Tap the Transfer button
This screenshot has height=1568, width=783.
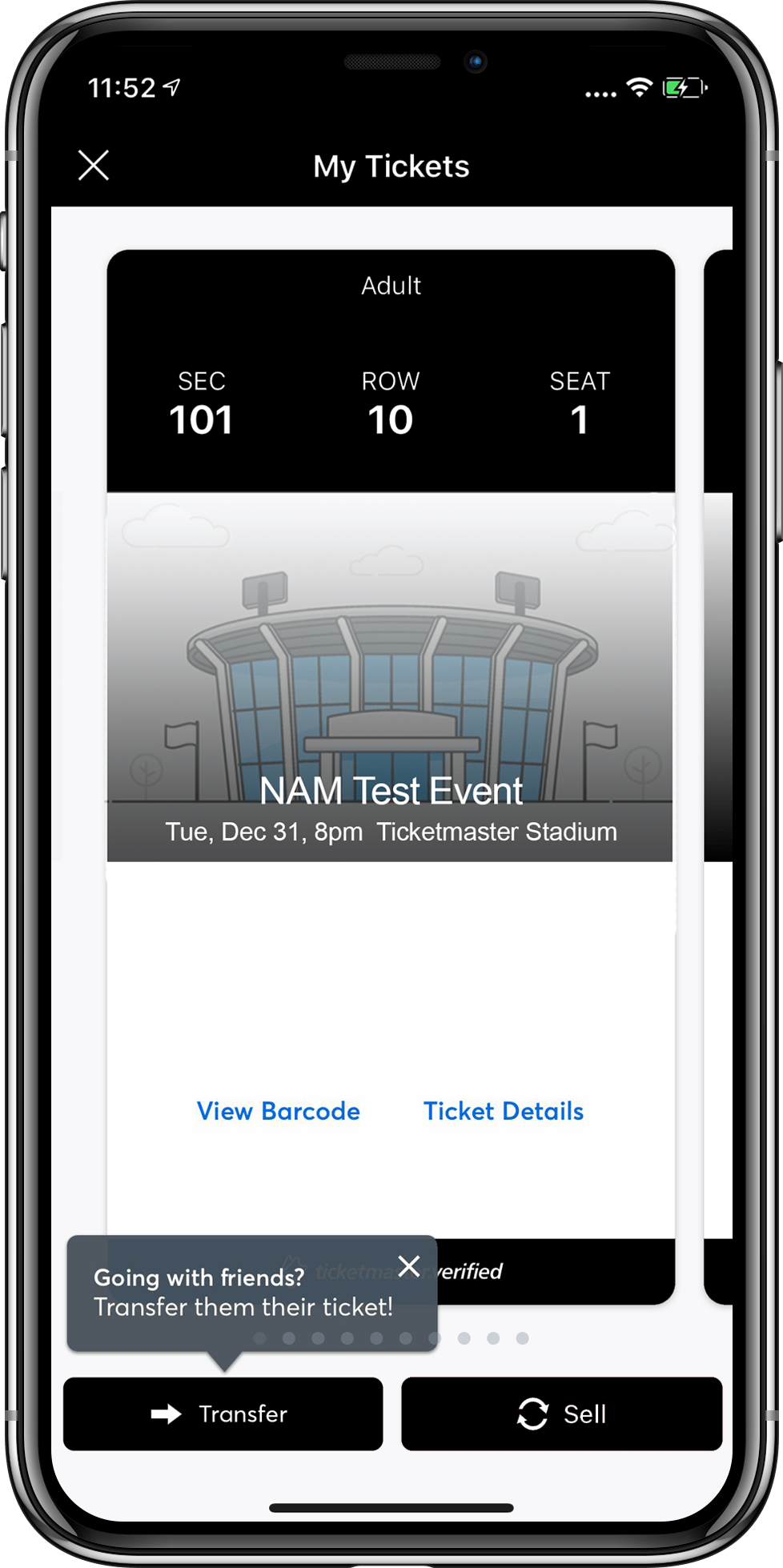(x=223, y=1414)
